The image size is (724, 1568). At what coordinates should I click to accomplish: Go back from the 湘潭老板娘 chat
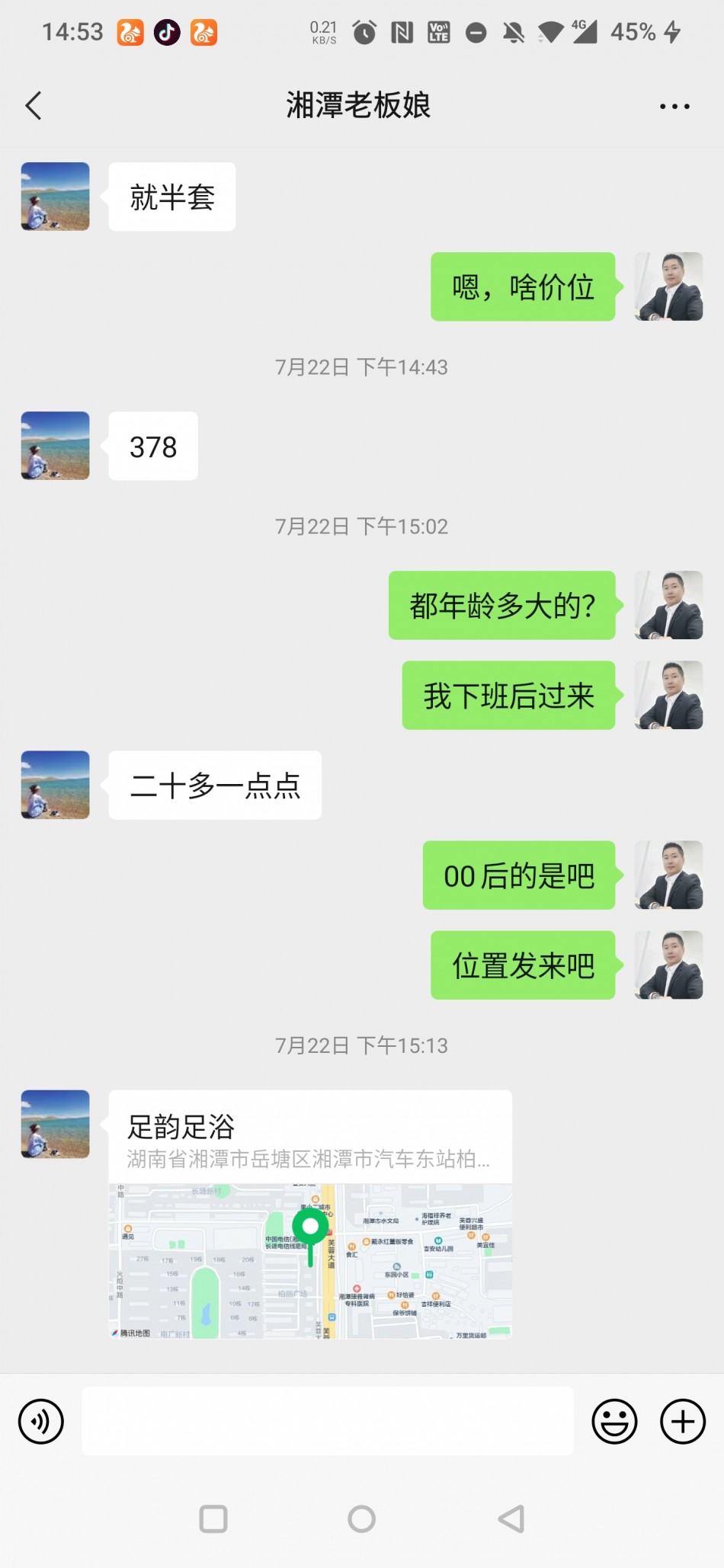(34, 106)
